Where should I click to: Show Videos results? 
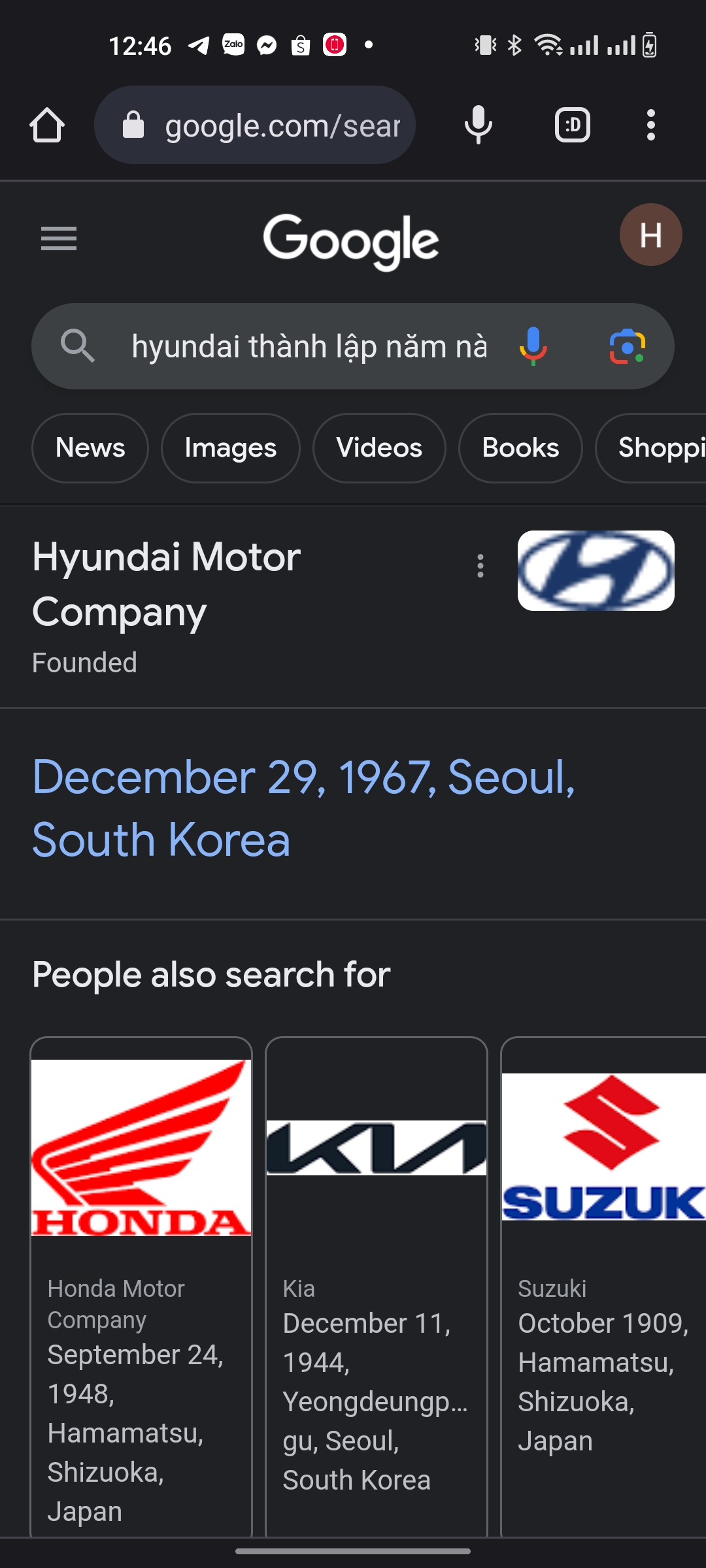click(379, 448)
